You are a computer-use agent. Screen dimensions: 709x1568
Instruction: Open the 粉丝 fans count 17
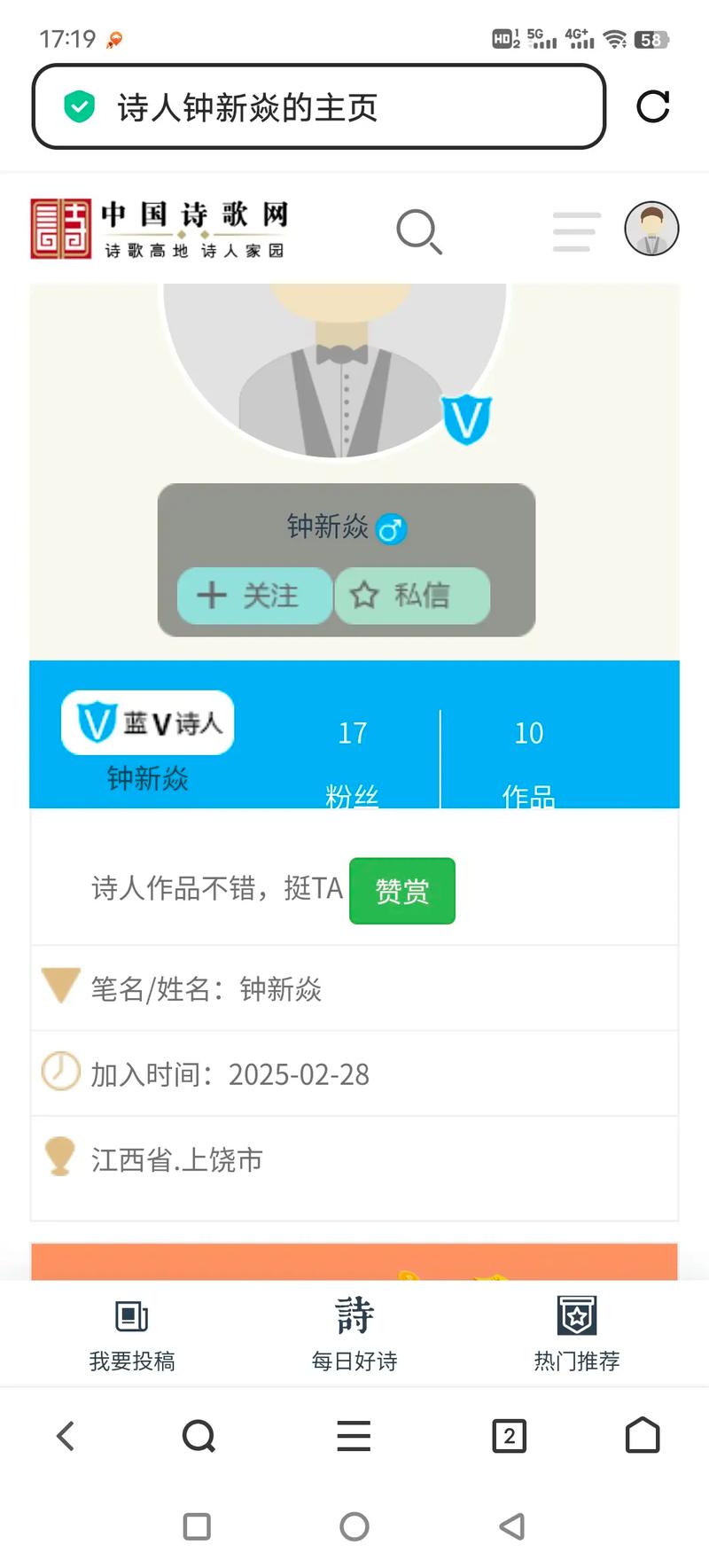point(354,758)
